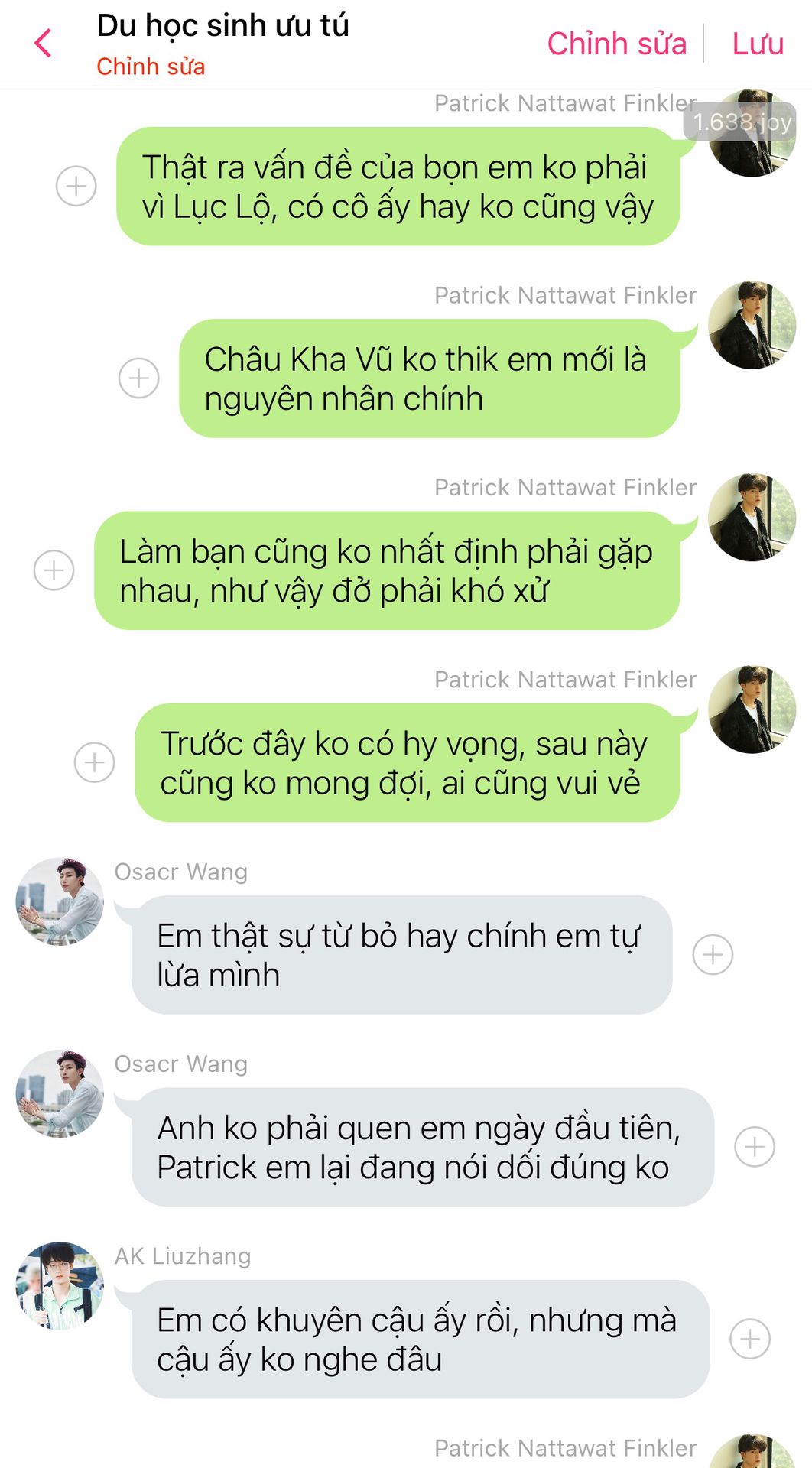812x1468 pixels.
Task: Select the 'Châu Kha Vũ ko thik em' bubble
Action: (428, 378)
